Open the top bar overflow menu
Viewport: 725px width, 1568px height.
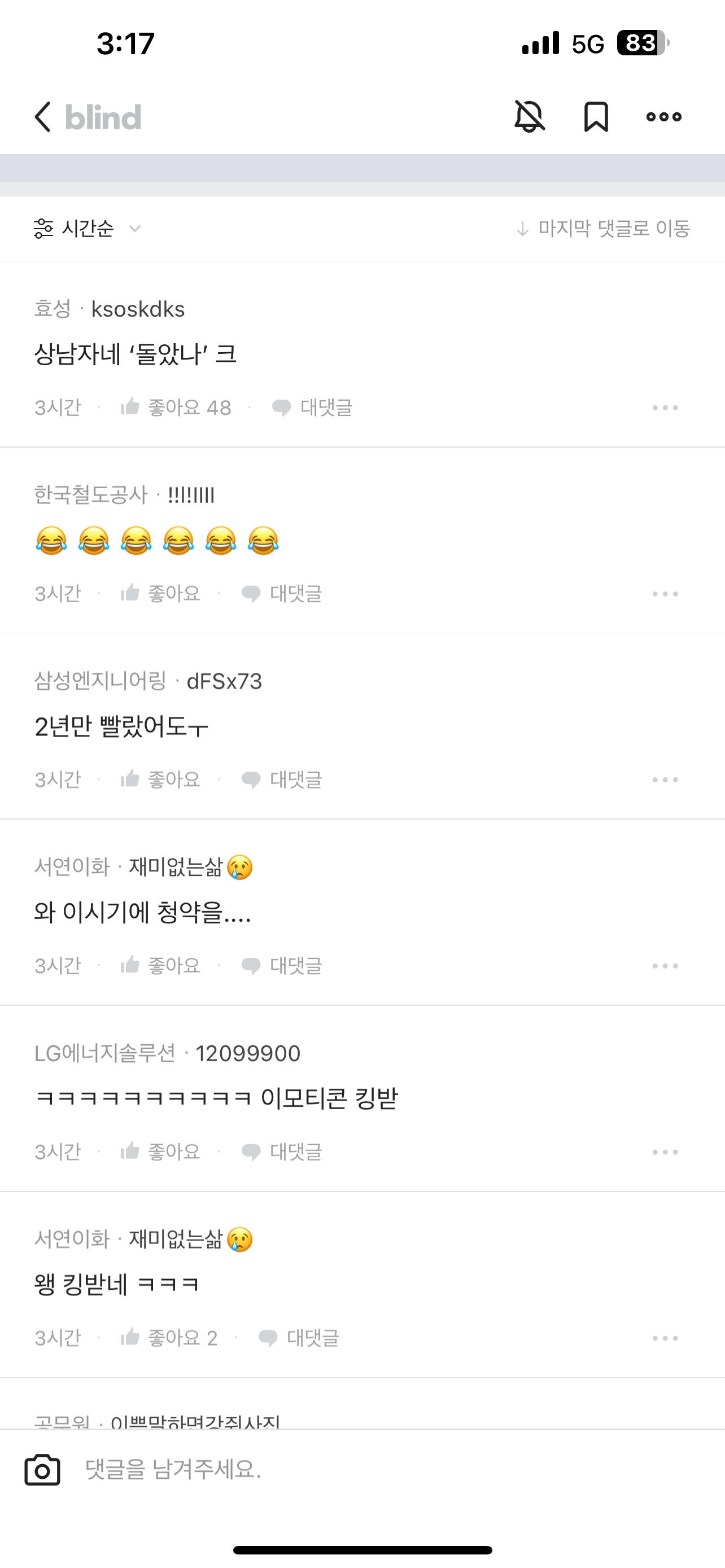(x=663, y=116)
